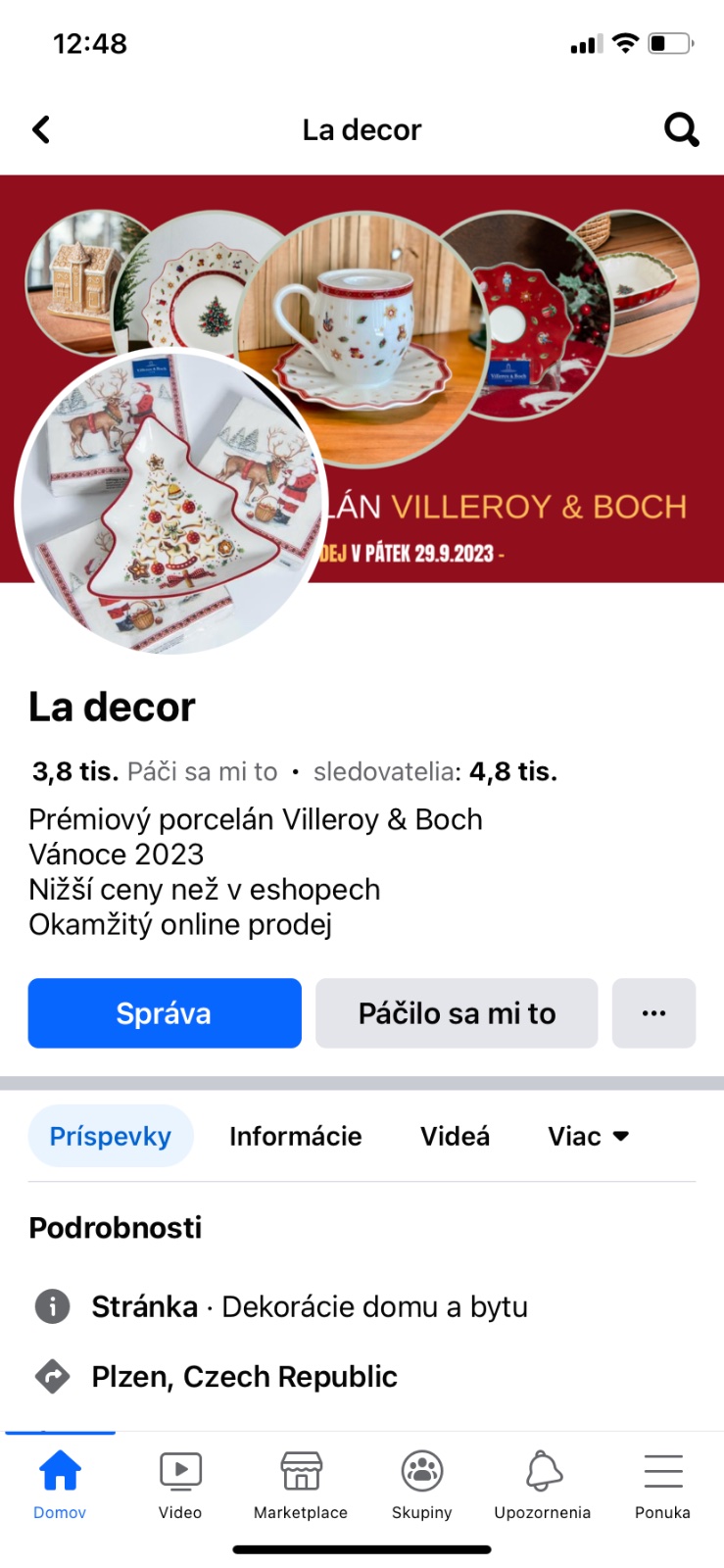Viewport: 724px width, 1568px height.
Task: Open Marketplace from the bottom bar
Action: point(301,1483)
